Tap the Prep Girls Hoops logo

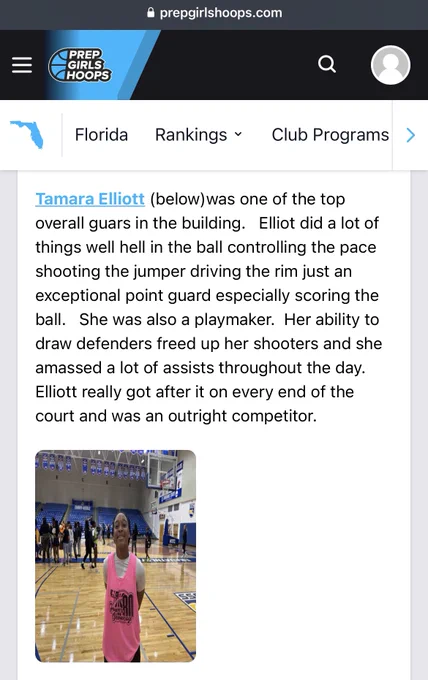pos(80,65)
